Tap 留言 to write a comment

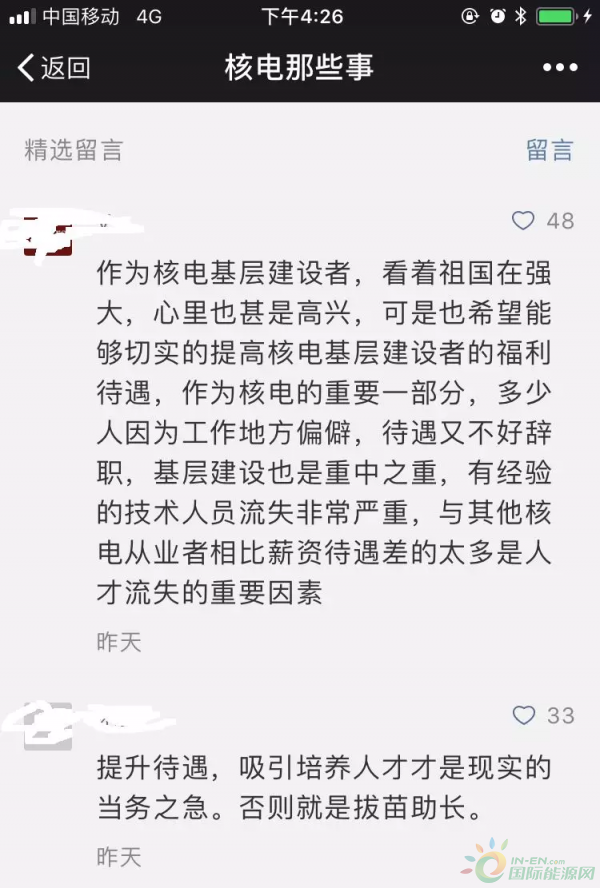tap(550, 151)
